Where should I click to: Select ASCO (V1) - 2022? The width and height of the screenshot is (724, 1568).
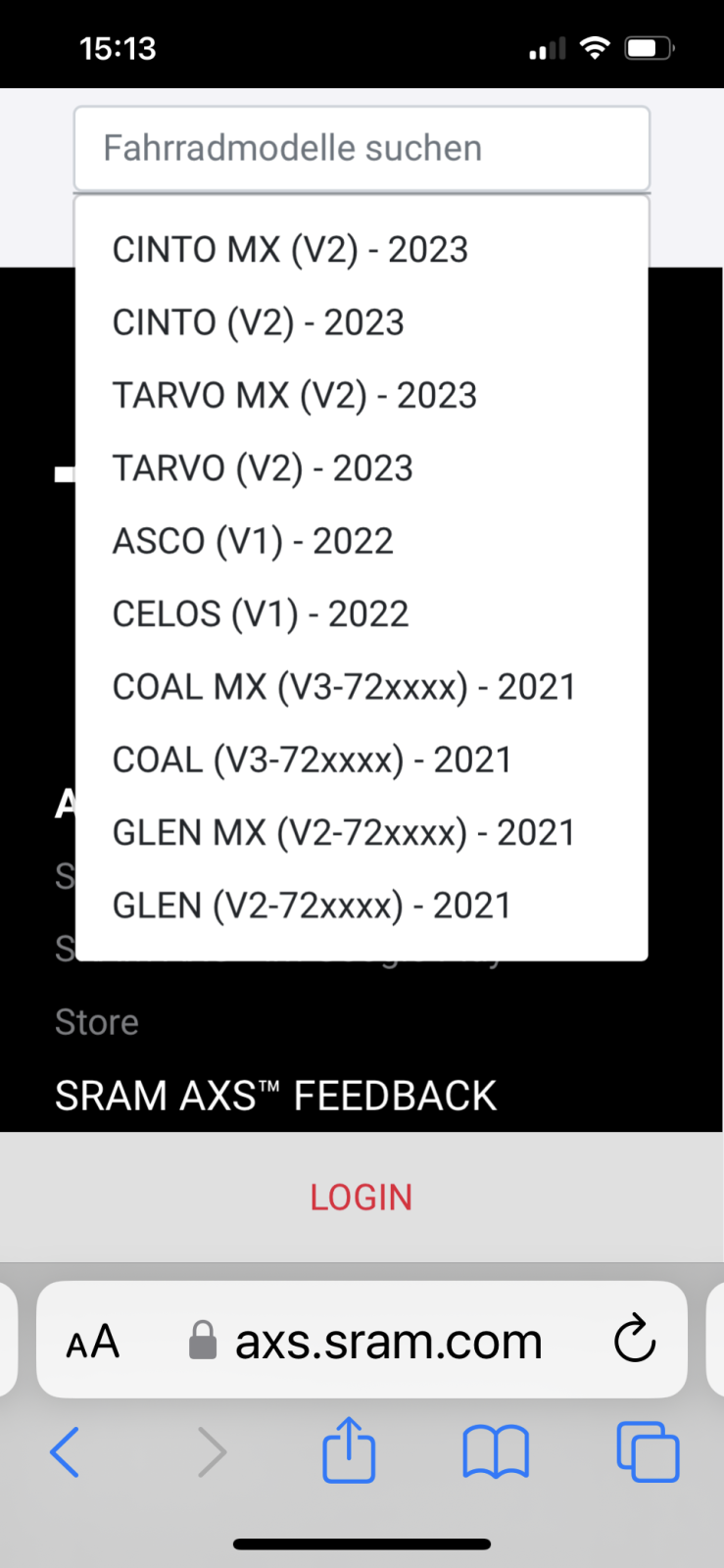pyautogui.click(x=253, y=541)
